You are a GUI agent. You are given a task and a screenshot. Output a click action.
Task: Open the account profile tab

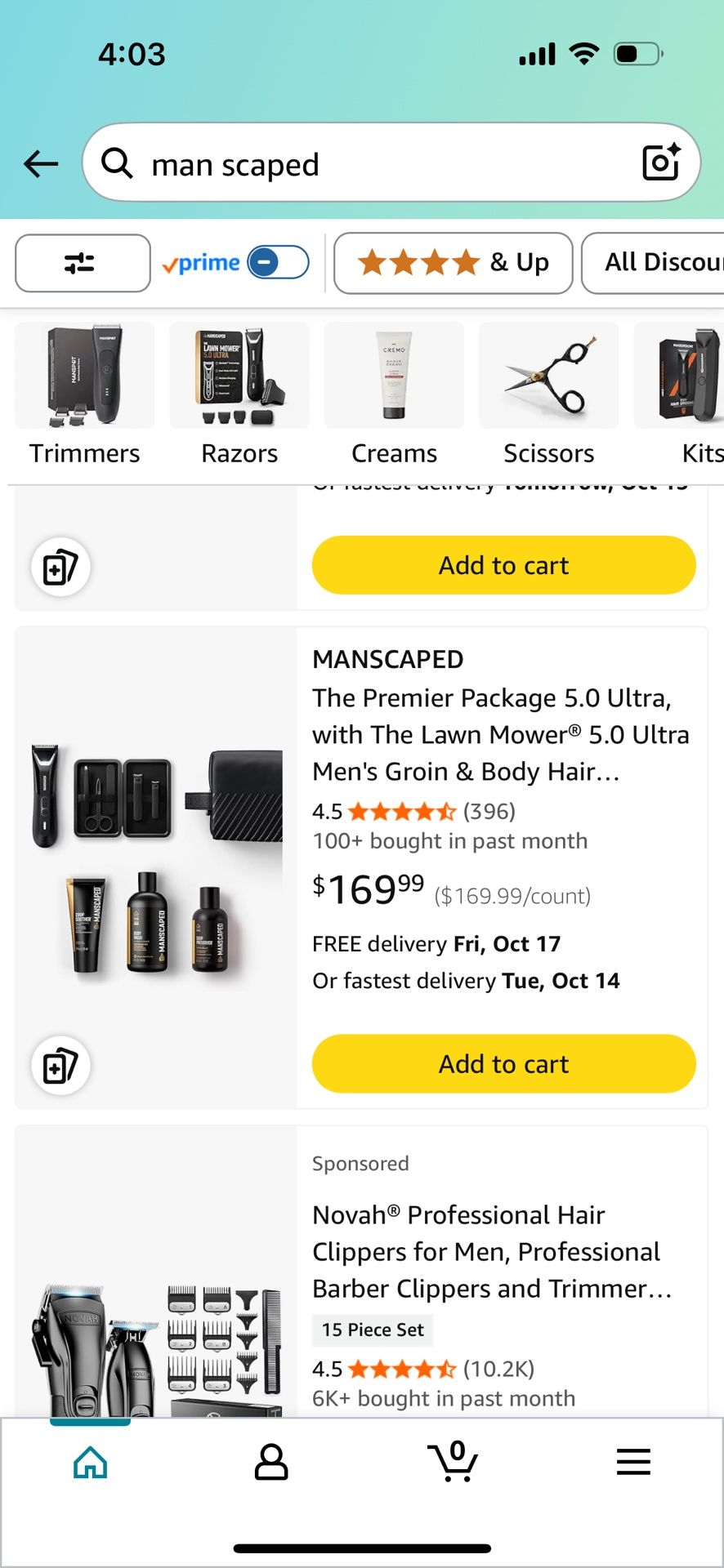(x=271, y=1462)
